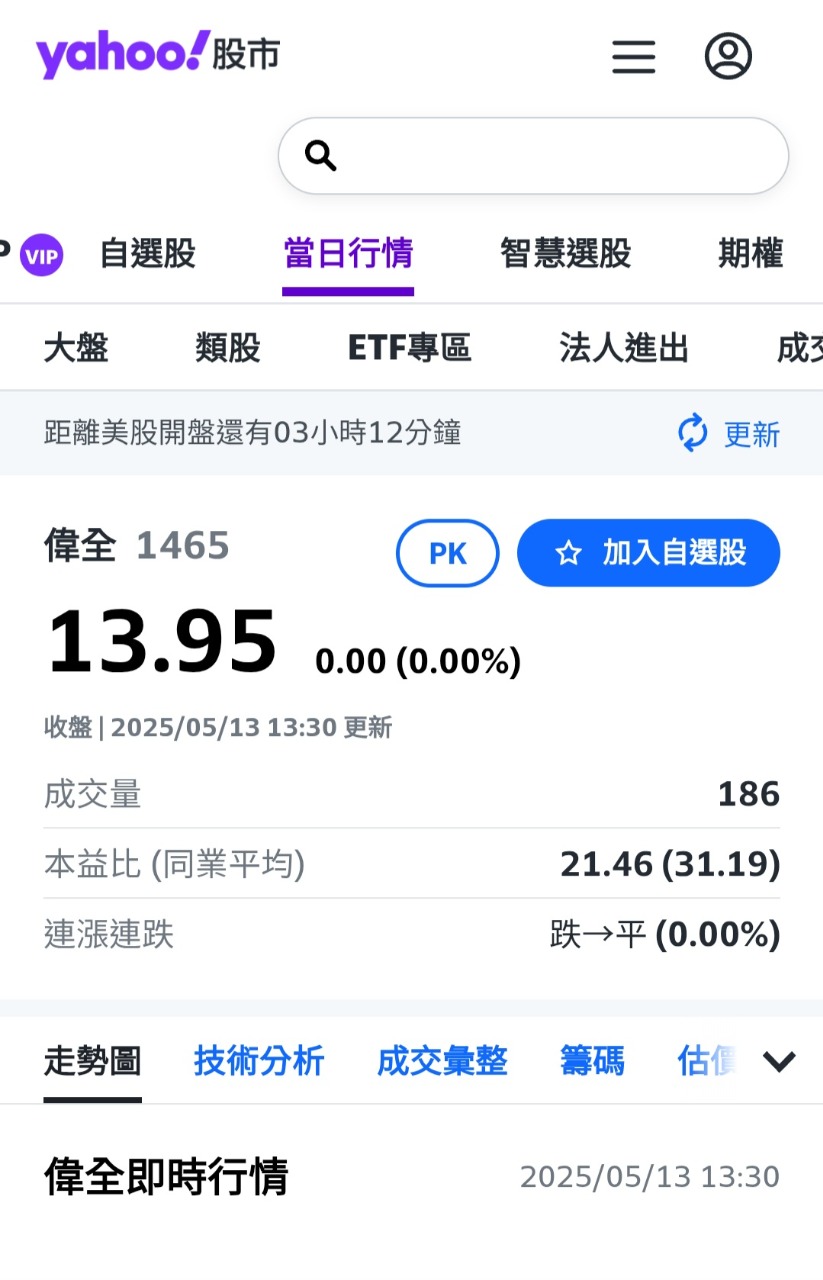Open the 技術分析 section
Image resolution: width=823 pixels, height=1280 pixels.
(259, 1061)
